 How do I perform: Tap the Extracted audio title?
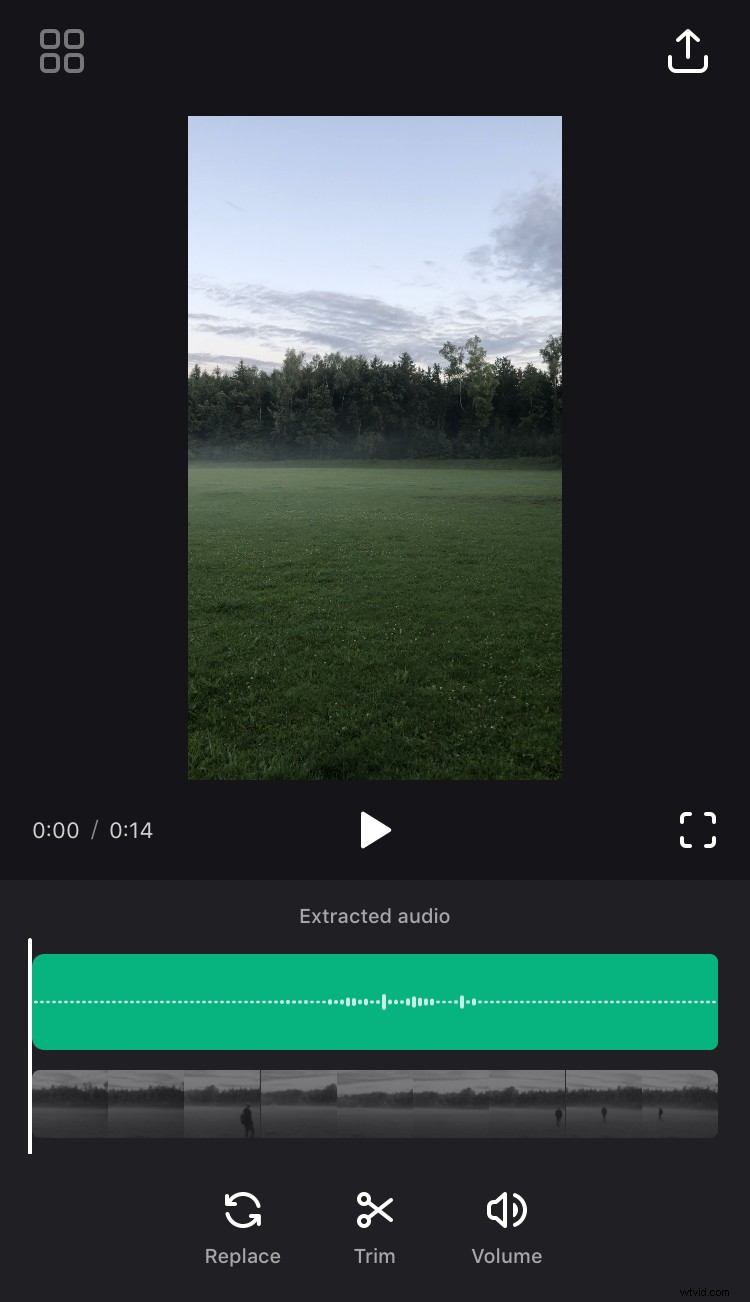pyautogui.click(x=374, y=915)
